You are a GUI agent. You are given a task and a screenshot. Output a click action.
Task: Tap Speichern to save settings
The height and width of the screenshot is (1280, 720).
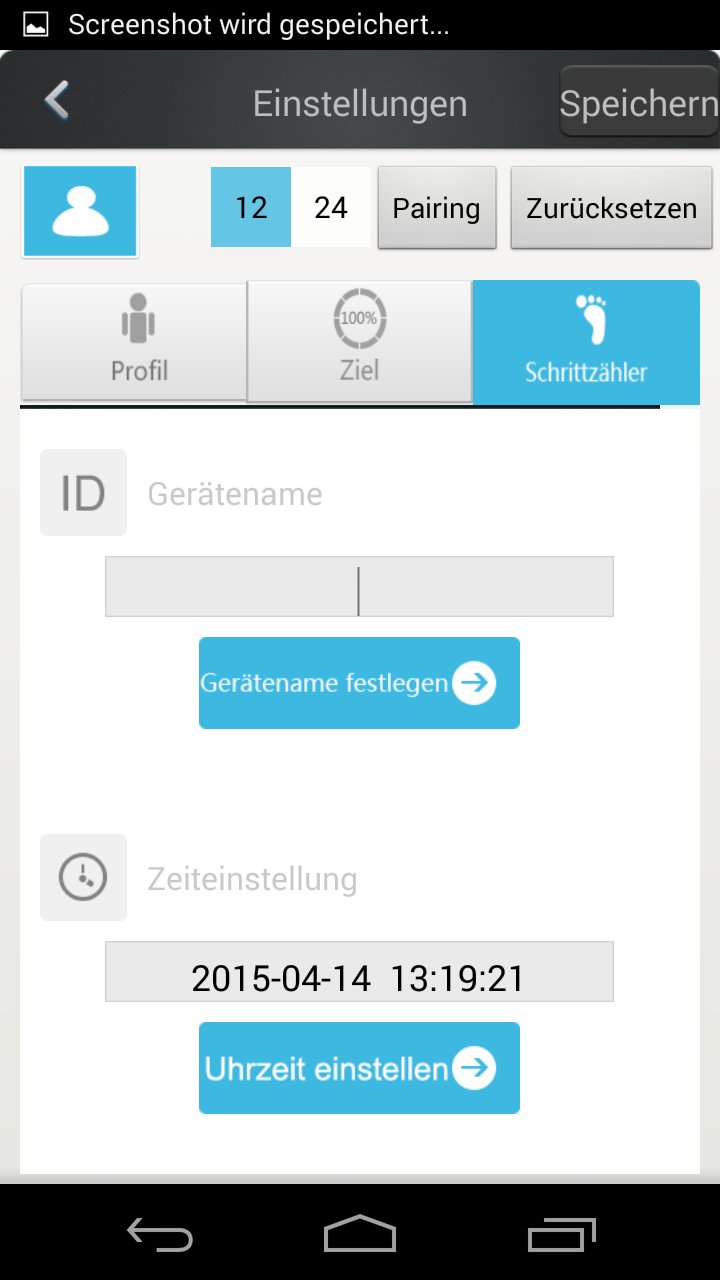click(x=638, y=103)
